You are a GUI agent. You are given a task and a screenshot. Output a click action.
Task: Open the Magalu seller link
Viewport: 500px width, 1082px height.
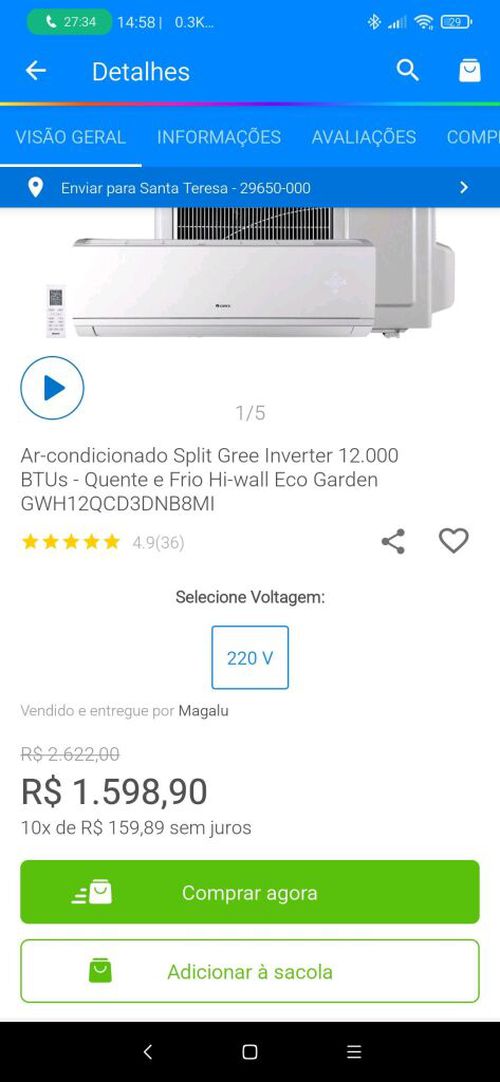[203, 711]
